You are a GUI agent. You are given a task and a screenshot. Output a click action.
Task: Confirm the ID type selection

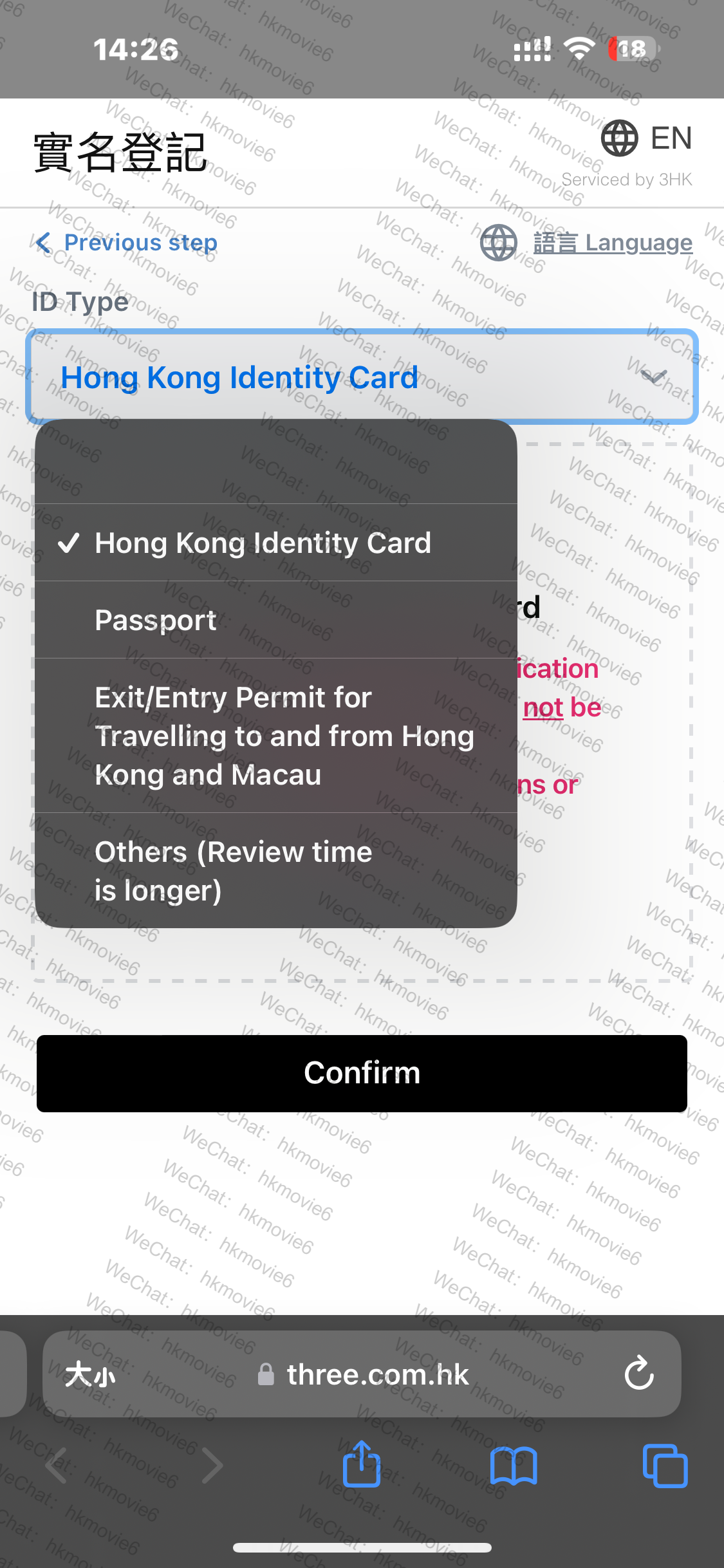click(x=362, y=1073)
